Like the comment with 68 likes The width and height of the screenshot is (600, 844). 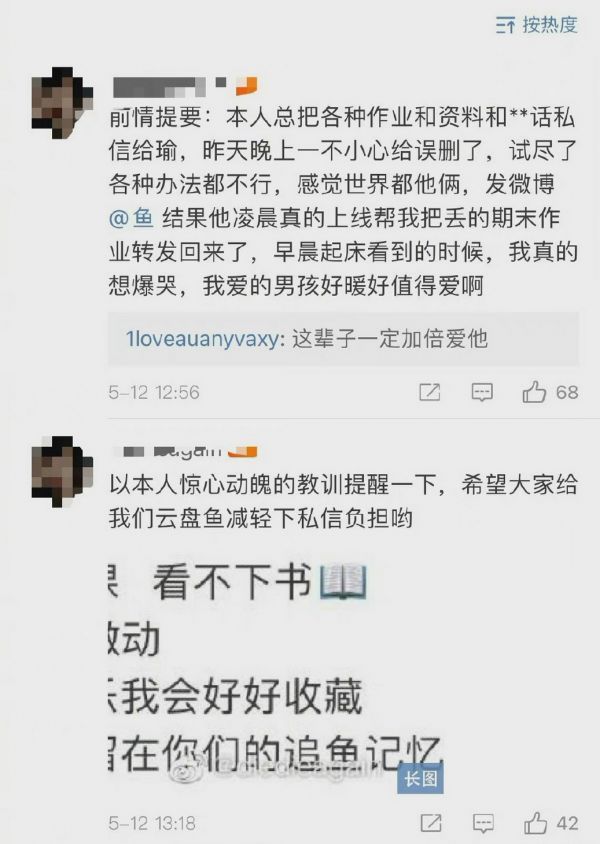coord(550,392)
